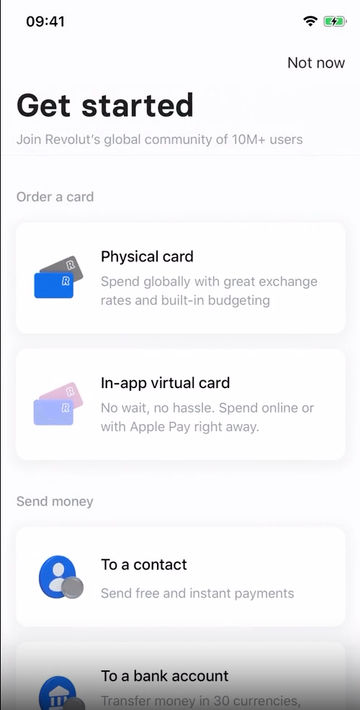Viewport: 360px width, 710px height.
Task: Select the In-app virtual card option
Action: (181, 404)
